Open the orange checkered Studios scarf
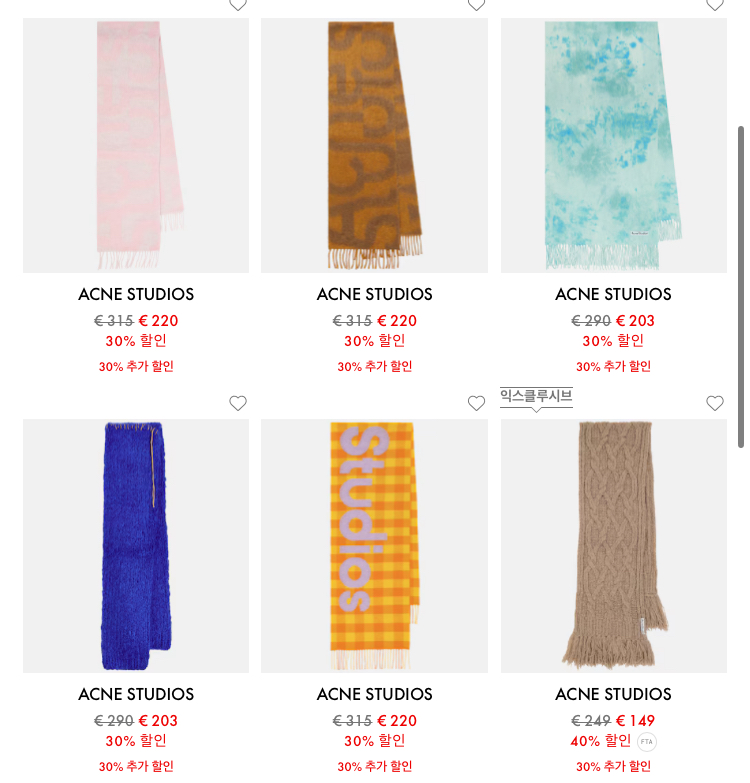The image size is (750, 783). pyautogui.click(x=374, y=545)
